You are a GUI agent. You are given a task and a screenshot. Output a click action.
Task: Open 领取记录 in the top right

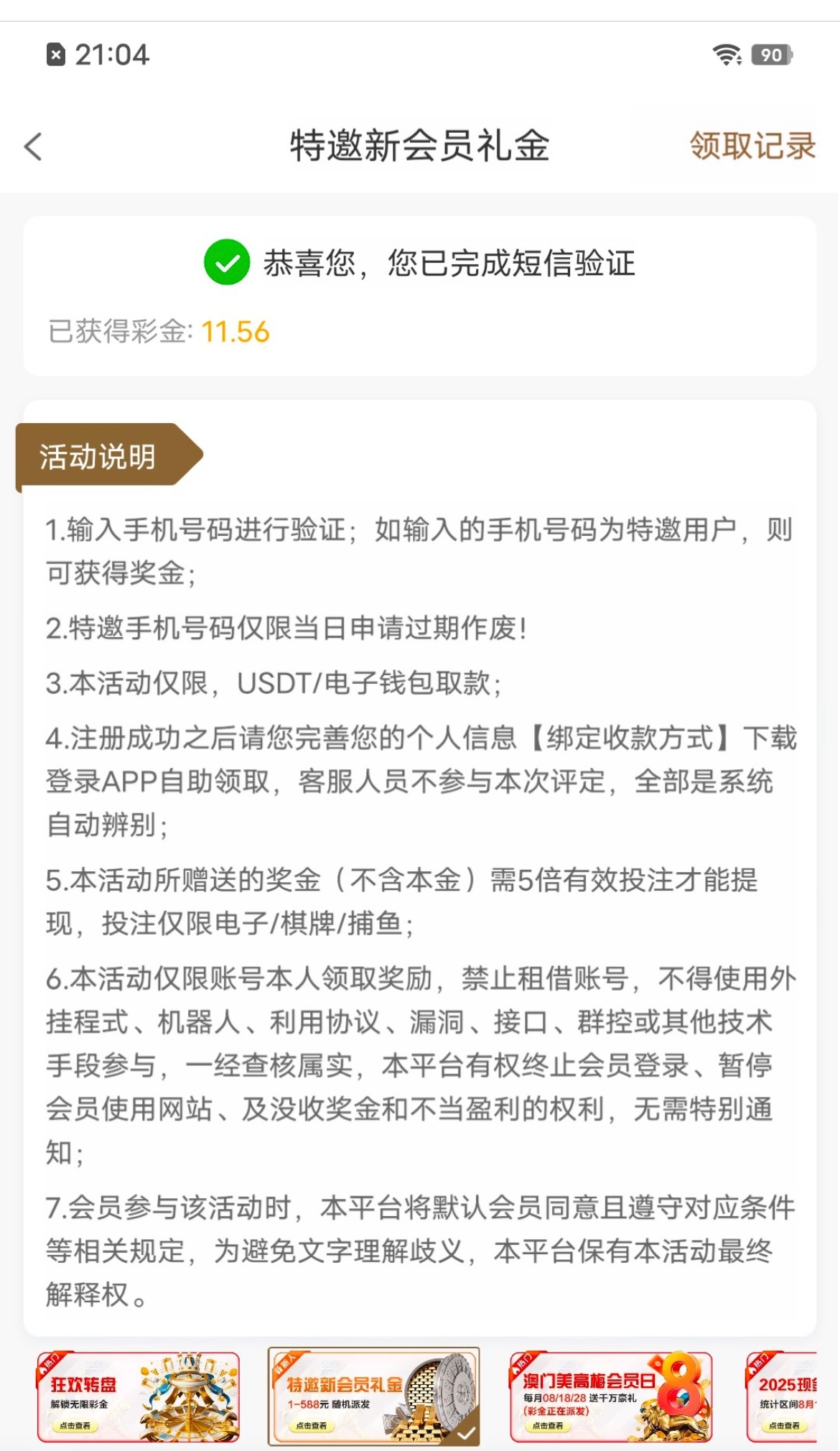[x=751, y=147]
